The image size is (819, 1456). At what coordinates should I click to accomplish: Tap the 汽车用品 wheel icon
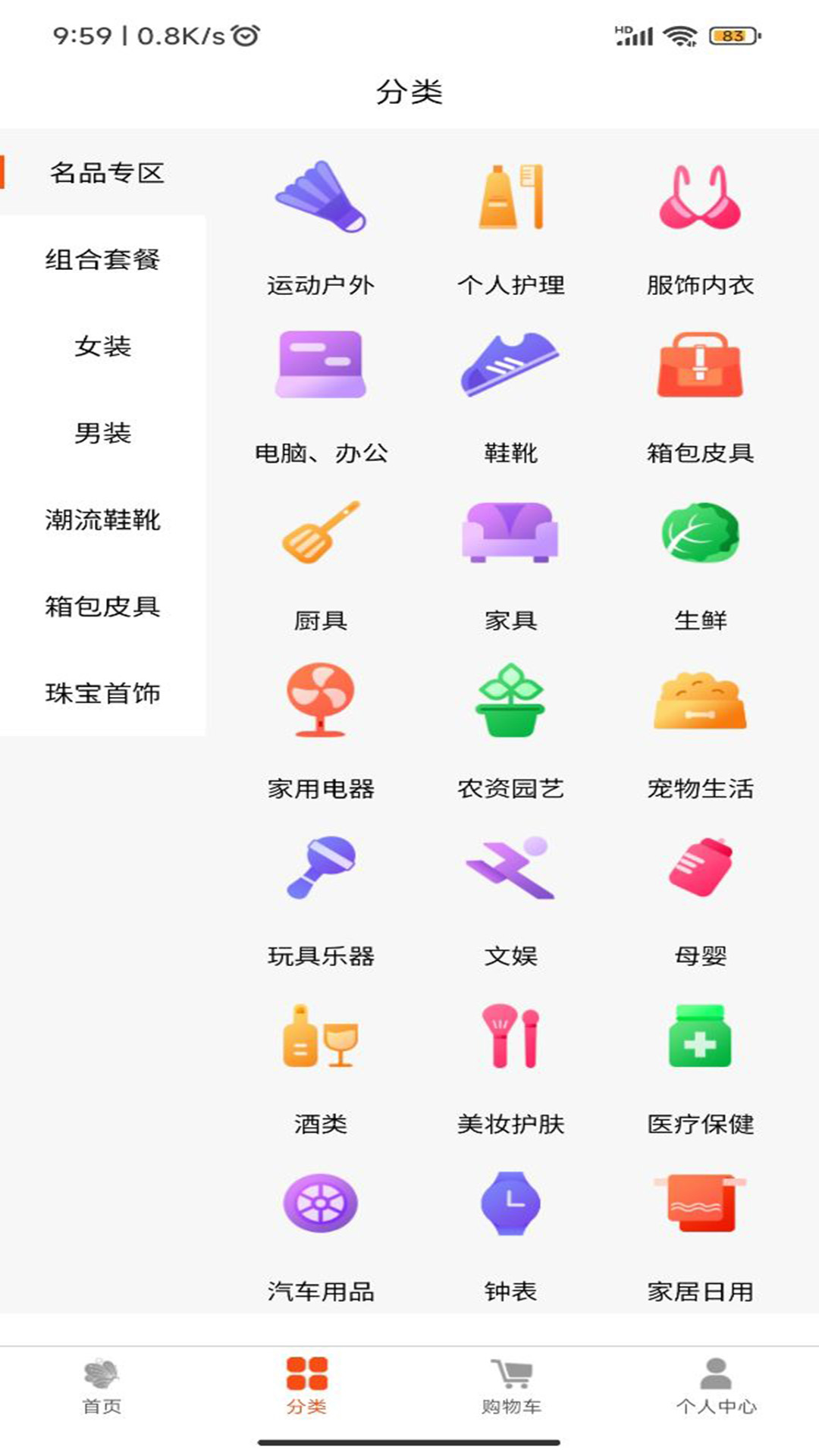click(320, 1206)
